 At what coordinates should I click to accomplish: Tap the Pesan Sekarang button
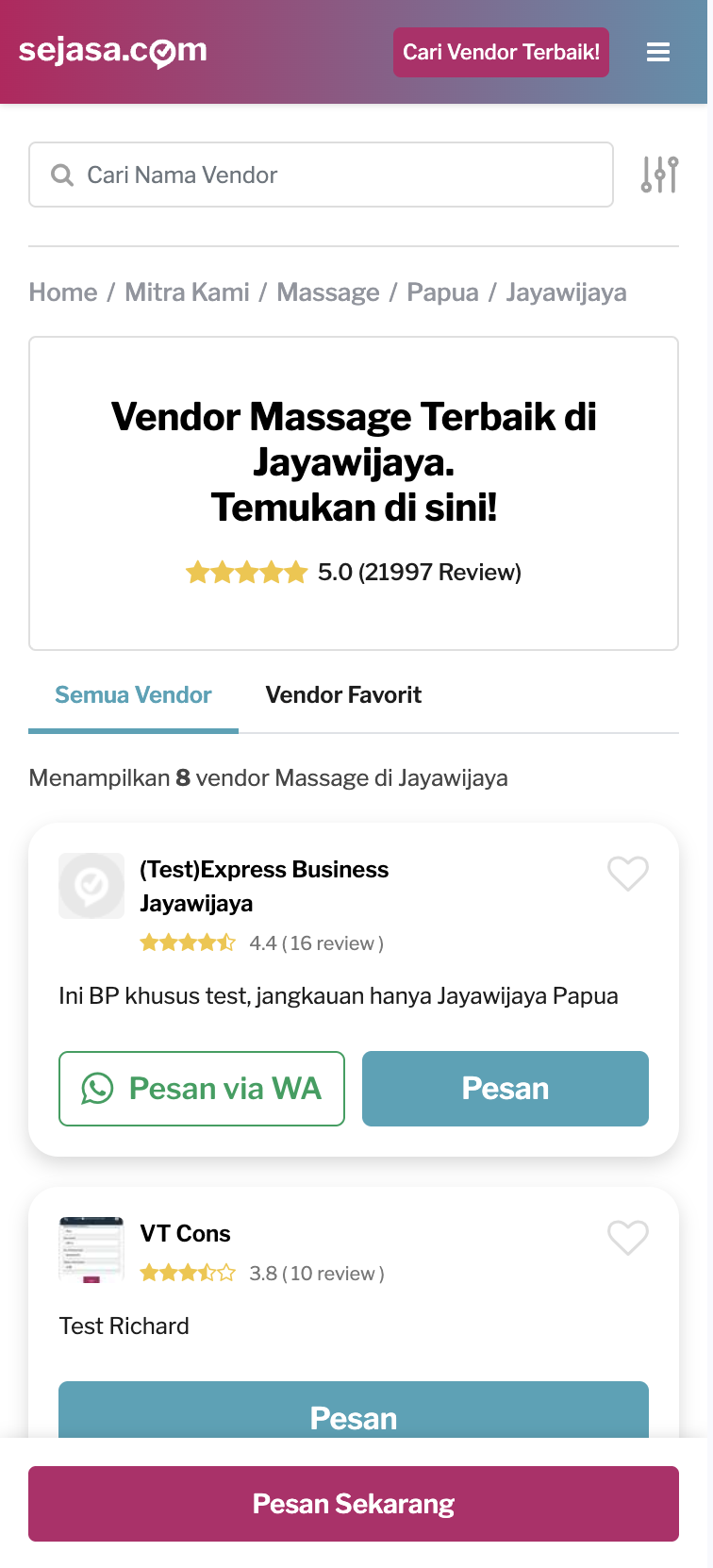tap(354, 1504)
